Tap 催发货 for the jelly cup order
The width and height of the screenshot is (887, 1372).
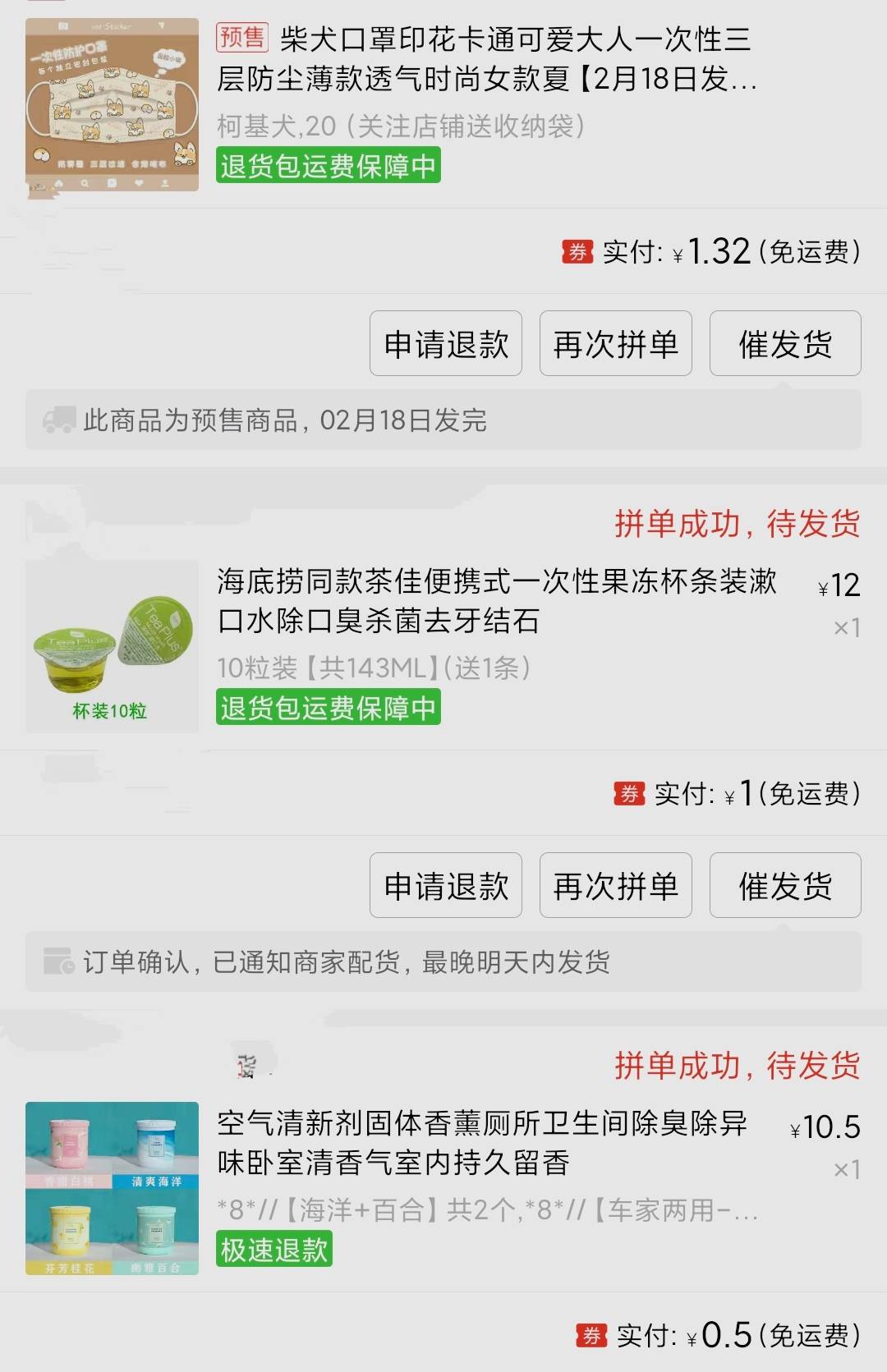tap(784, 886)
